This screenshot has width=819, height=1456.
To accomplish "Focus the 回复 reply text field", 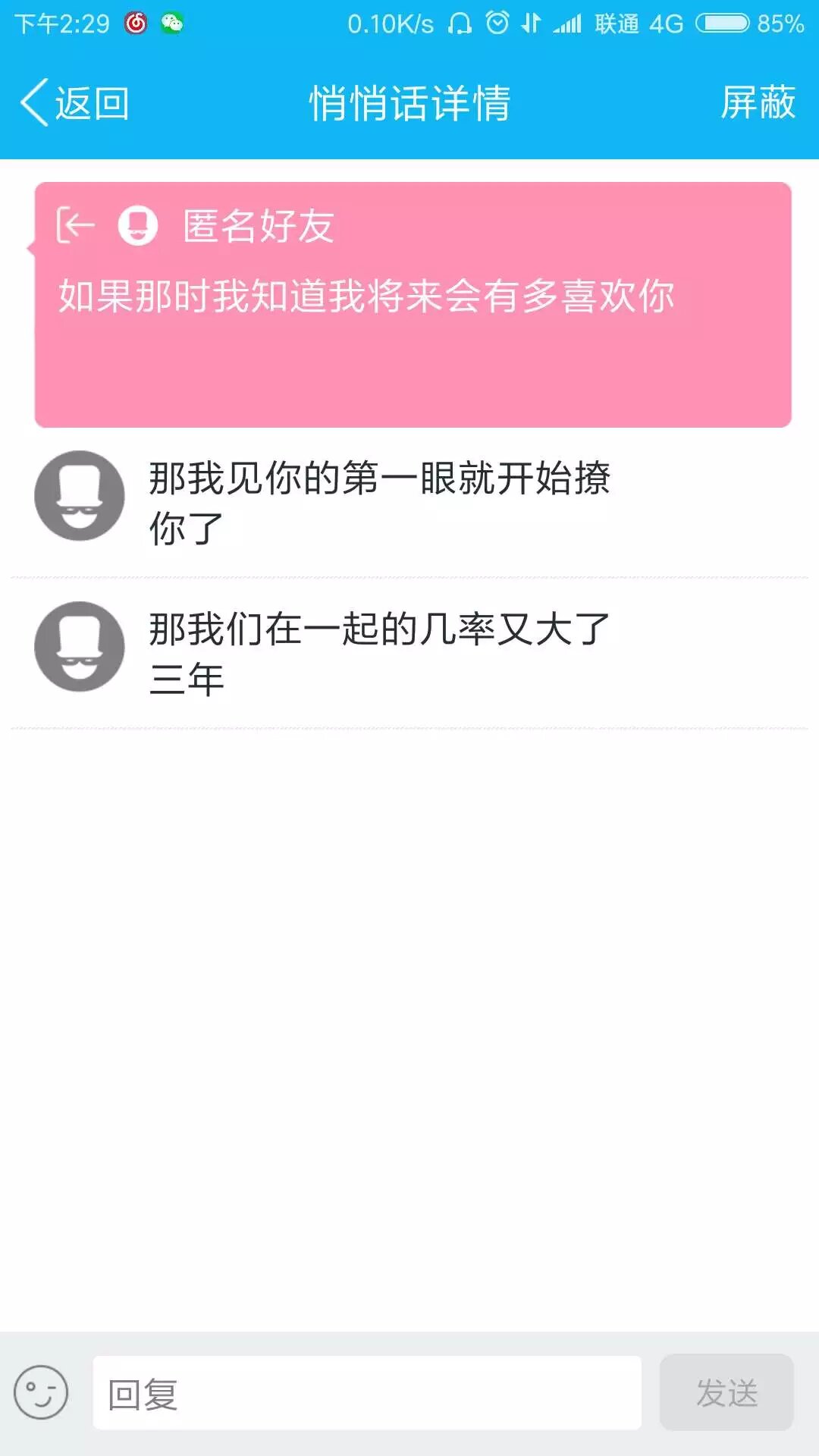I will [x=367, y=1393].
